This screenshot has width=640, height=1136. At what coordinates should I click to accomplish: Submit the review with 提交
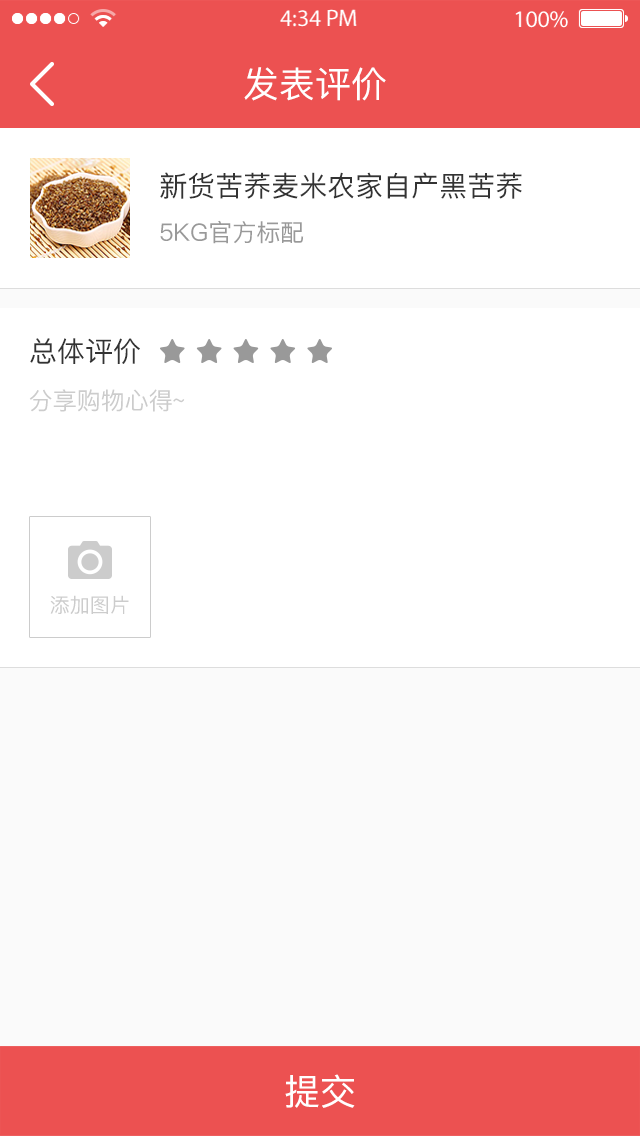point(320,1091)
